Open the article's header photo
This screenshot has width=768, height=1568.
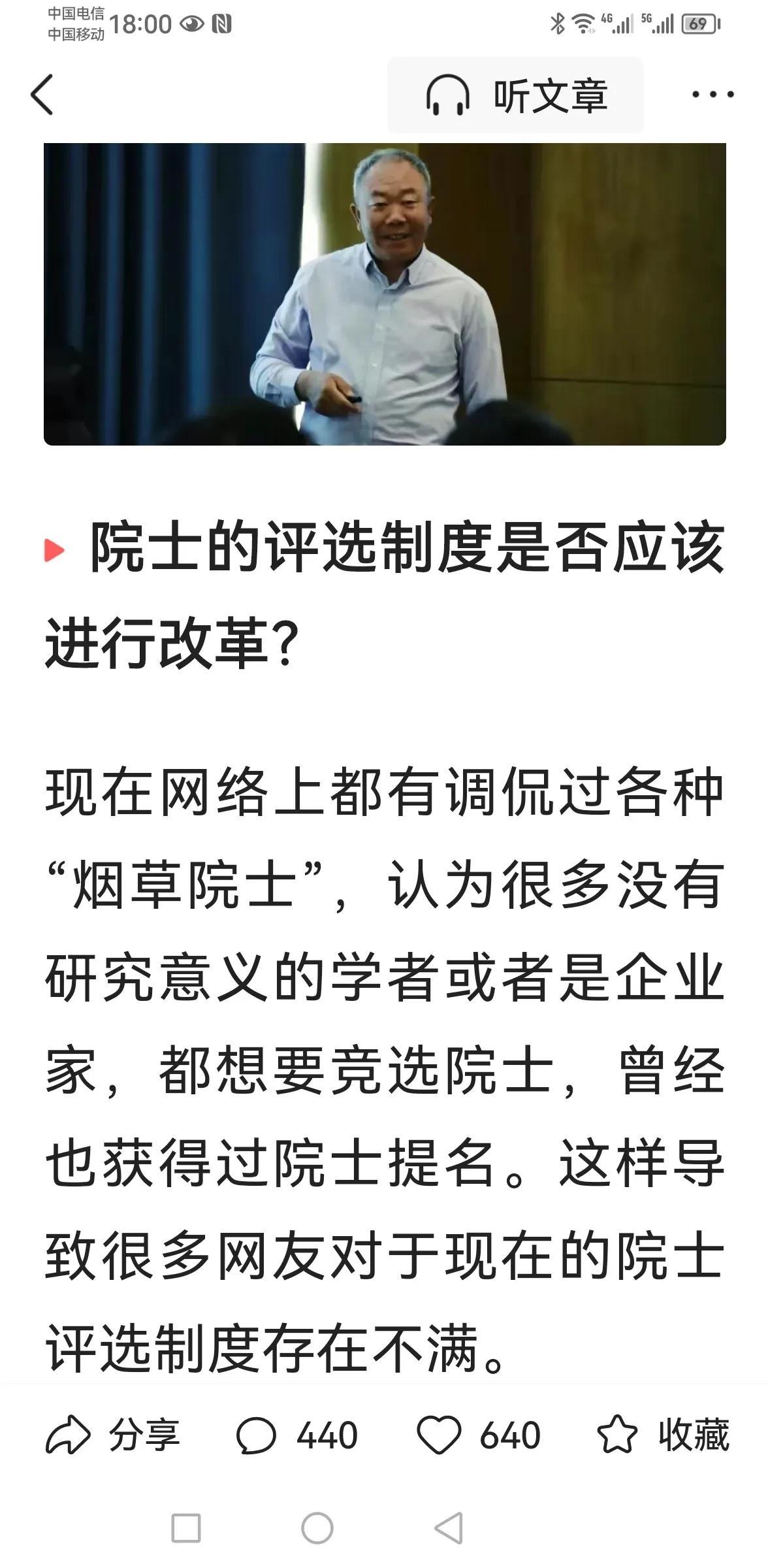coord(385,294)
